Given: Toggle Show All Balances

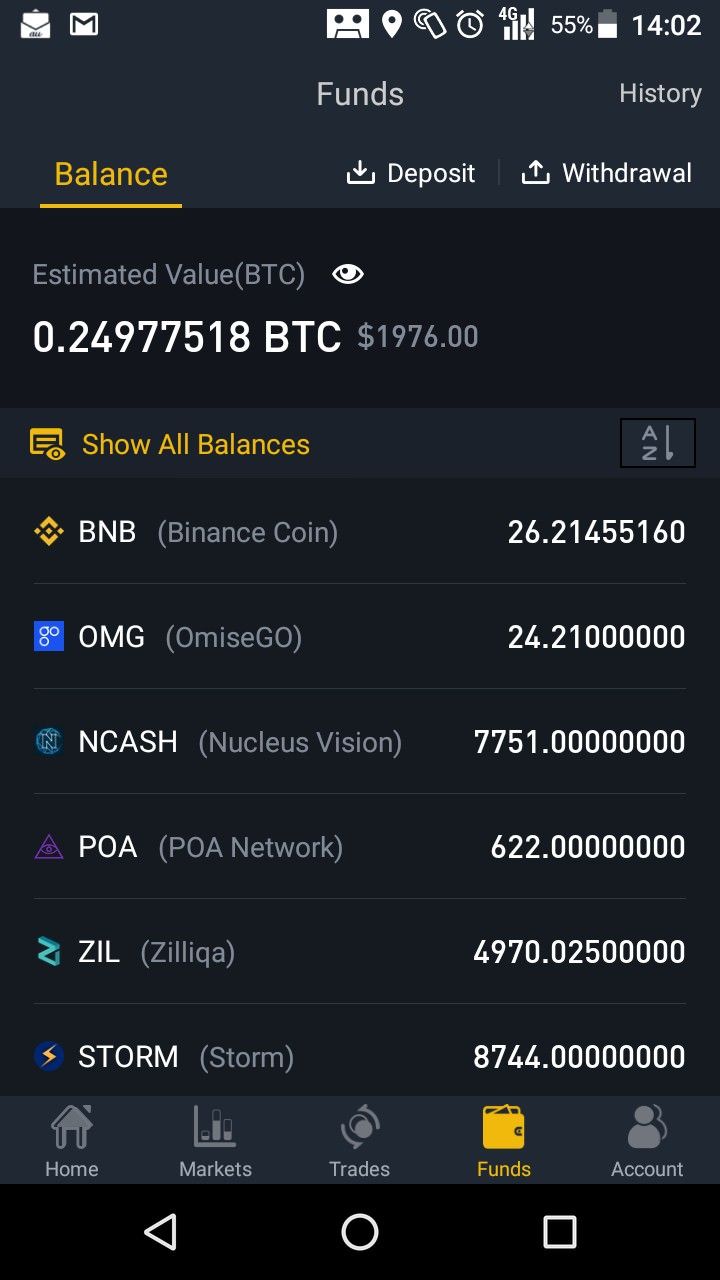Looking at the screenshot, I should point(170,444).
